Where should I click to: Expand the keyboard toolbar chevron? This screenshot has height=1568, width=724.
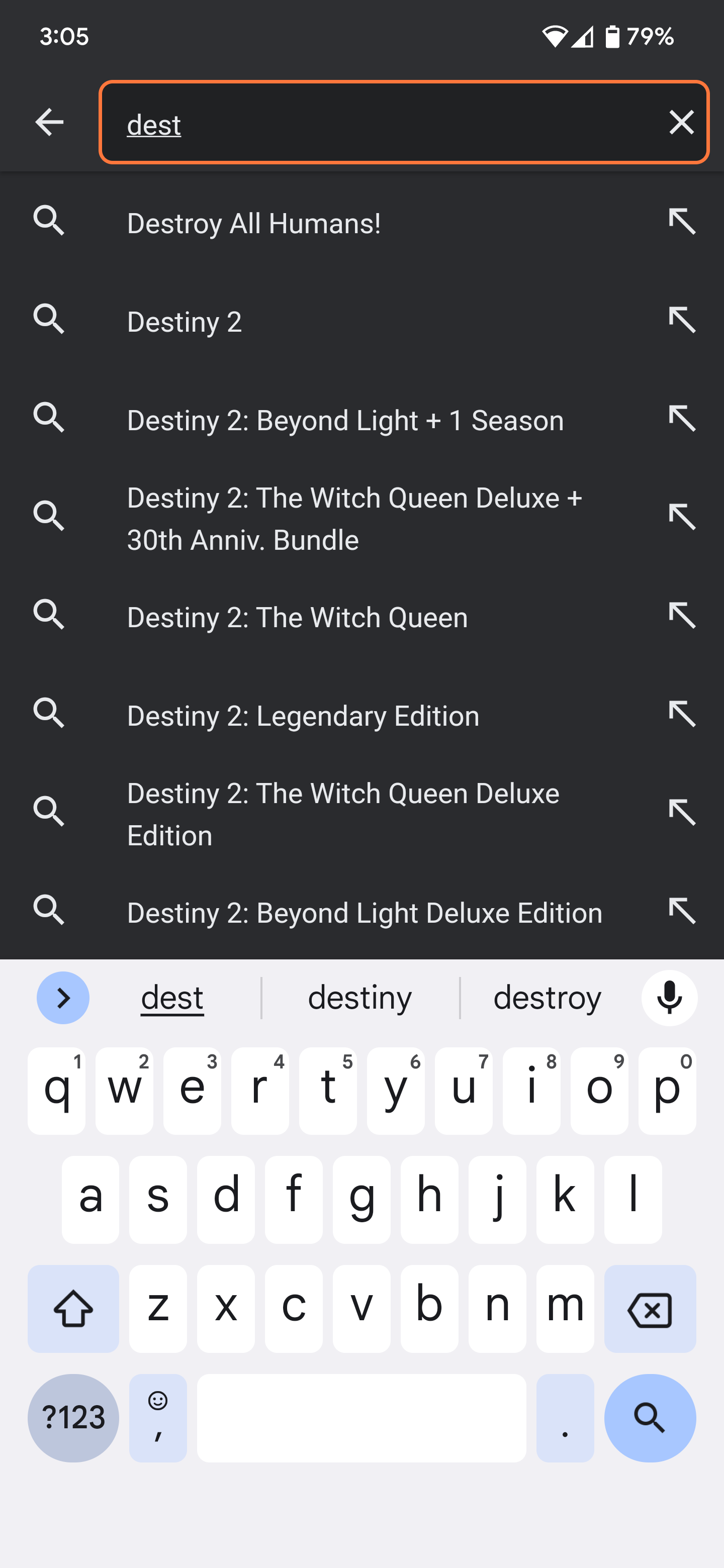coord(63,998)
